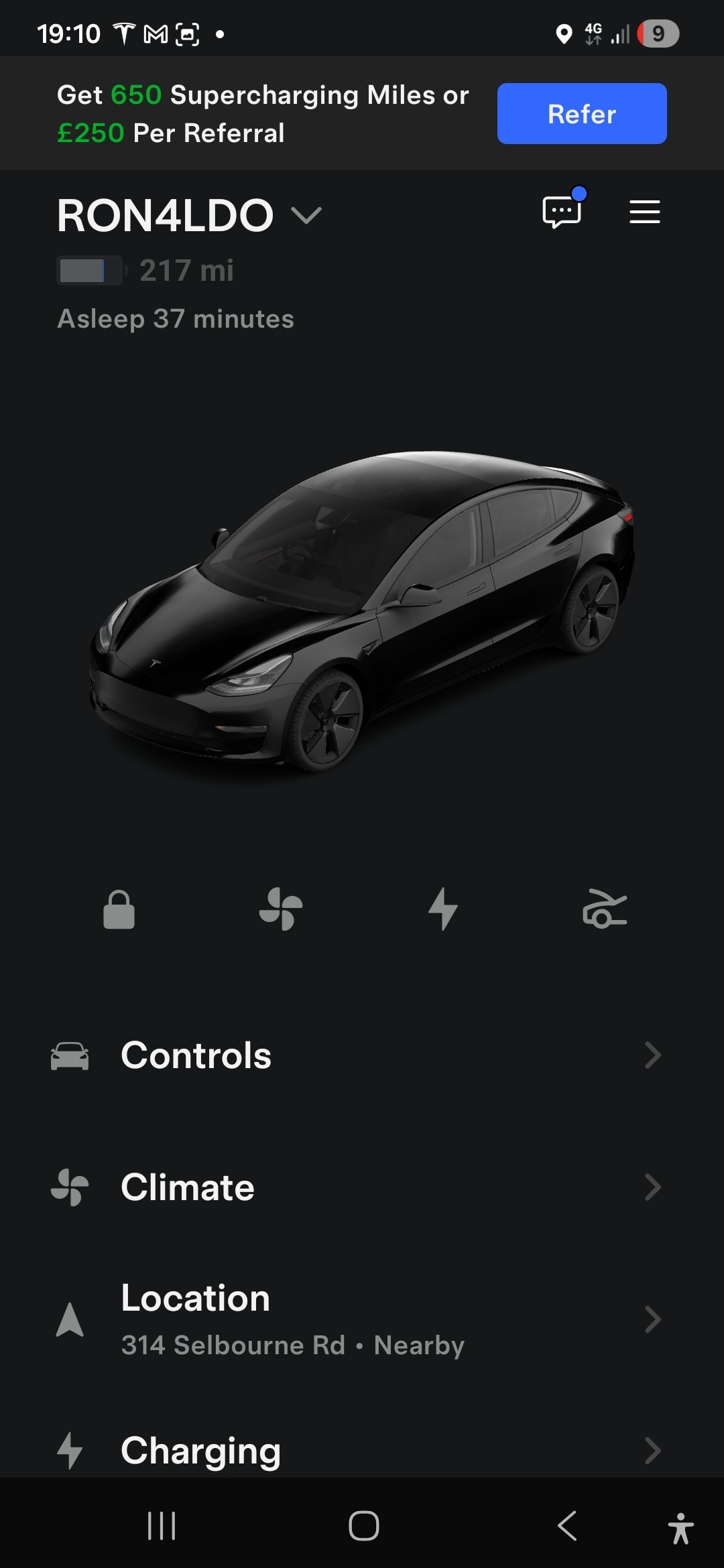Image resolution: width=724 pixels, height=1568 pixels.
Task: Select the quick charging lightning shortcut
Action: pos(443,909)
